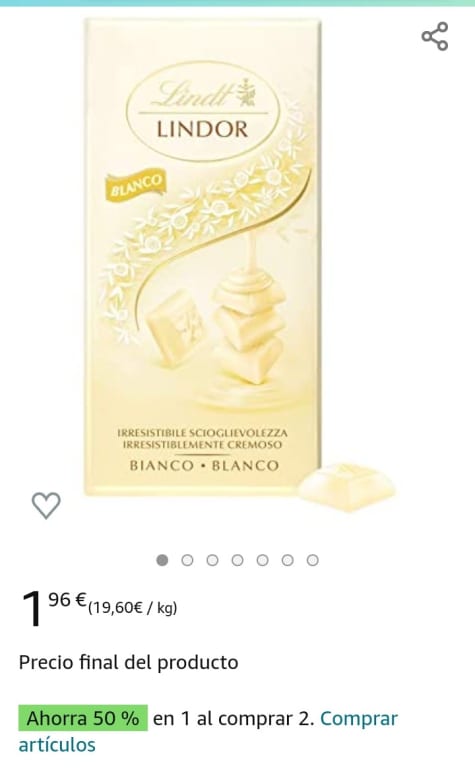The image size is (475, 774).
Task: Share this Lindt Lindor product
Action: (x=435, y=37)
